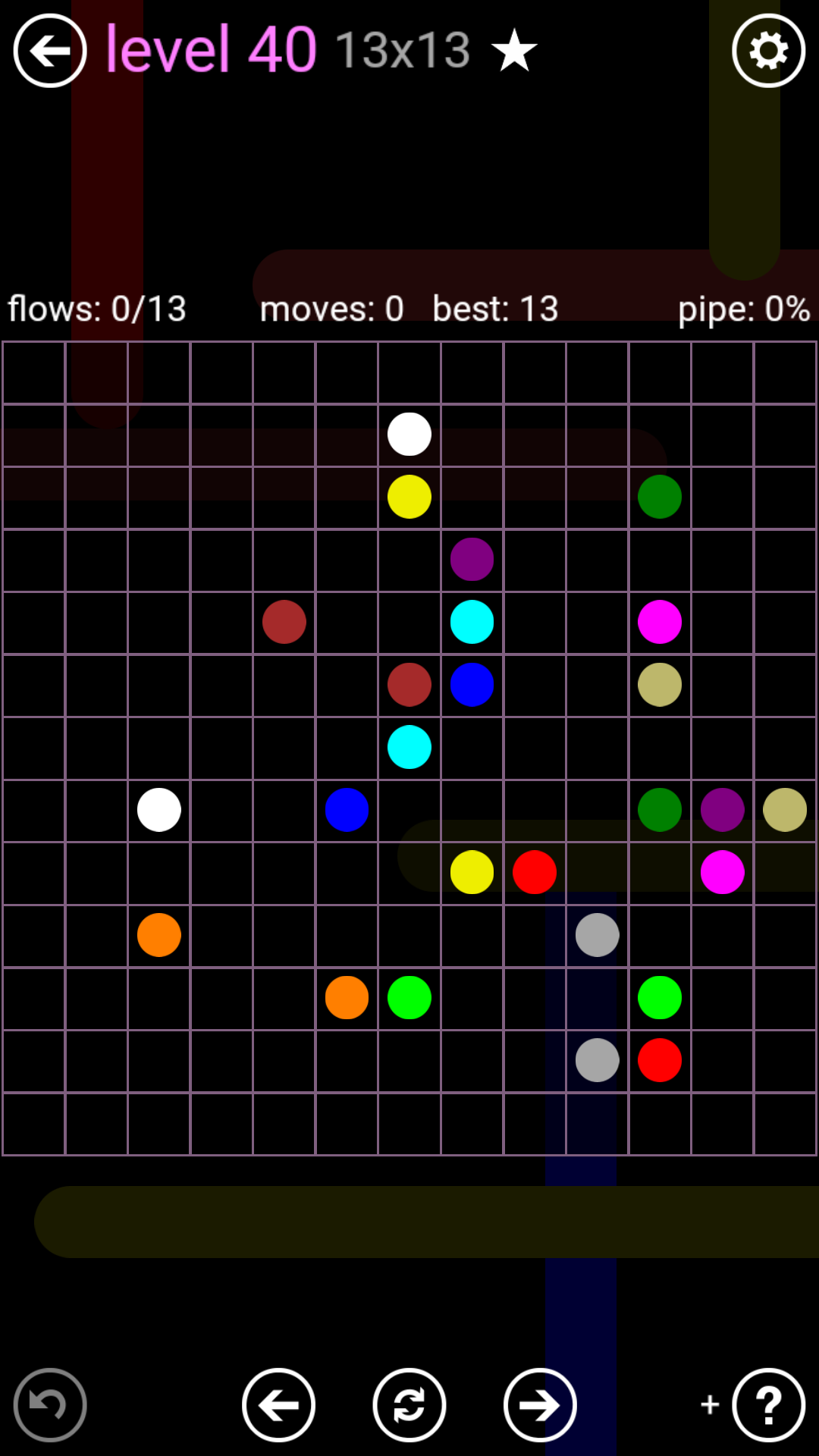Go back using the top-left arrow
The height and width of the screenshot is (1456, 819).
click(x=50, y=51)
